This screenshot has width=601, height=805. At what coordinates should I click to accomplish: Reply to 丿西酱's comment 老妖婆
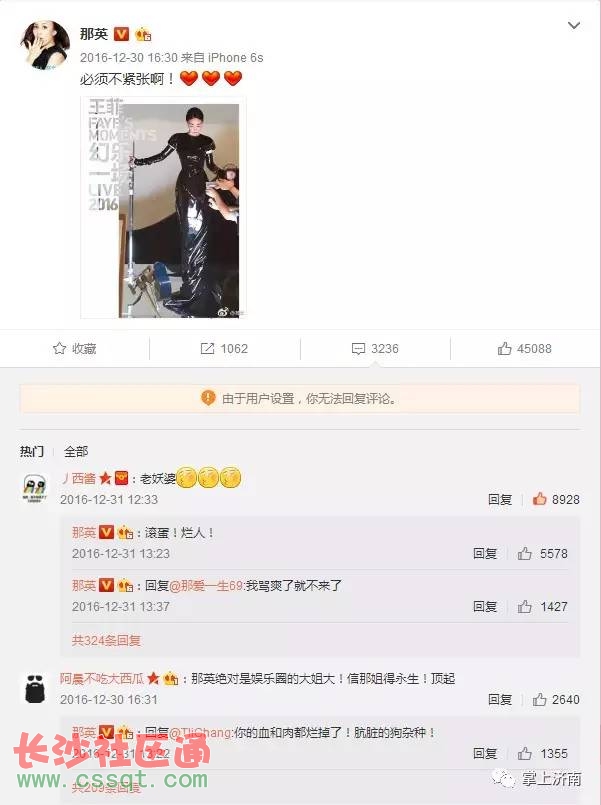(500, 499)
